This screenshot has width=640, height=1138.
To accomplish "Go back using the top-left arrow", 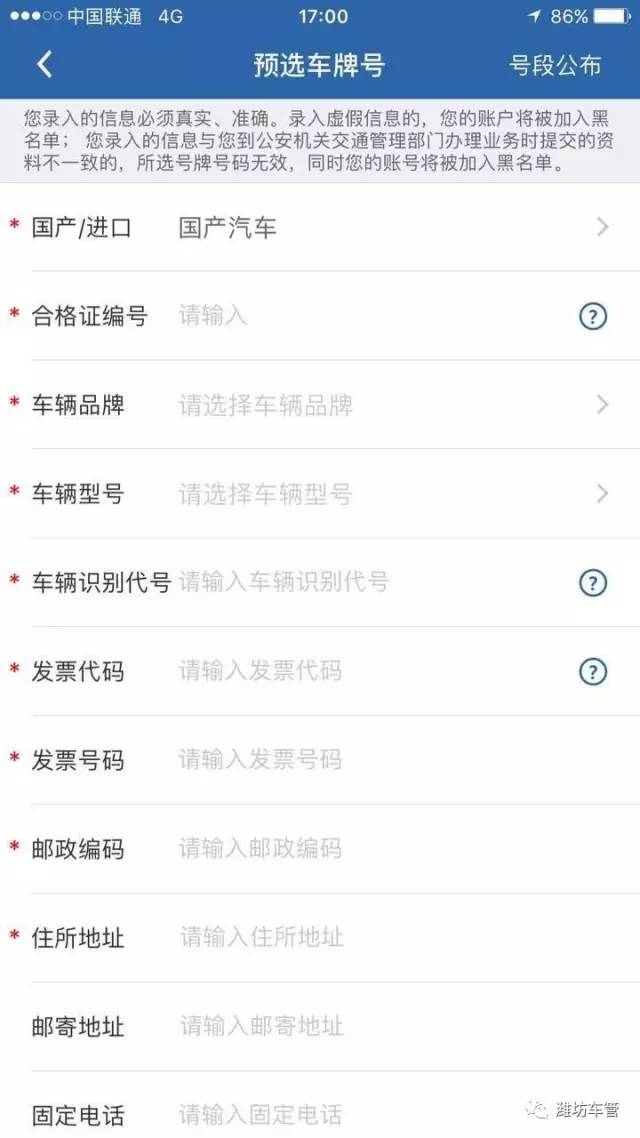I will click(45, 65).
